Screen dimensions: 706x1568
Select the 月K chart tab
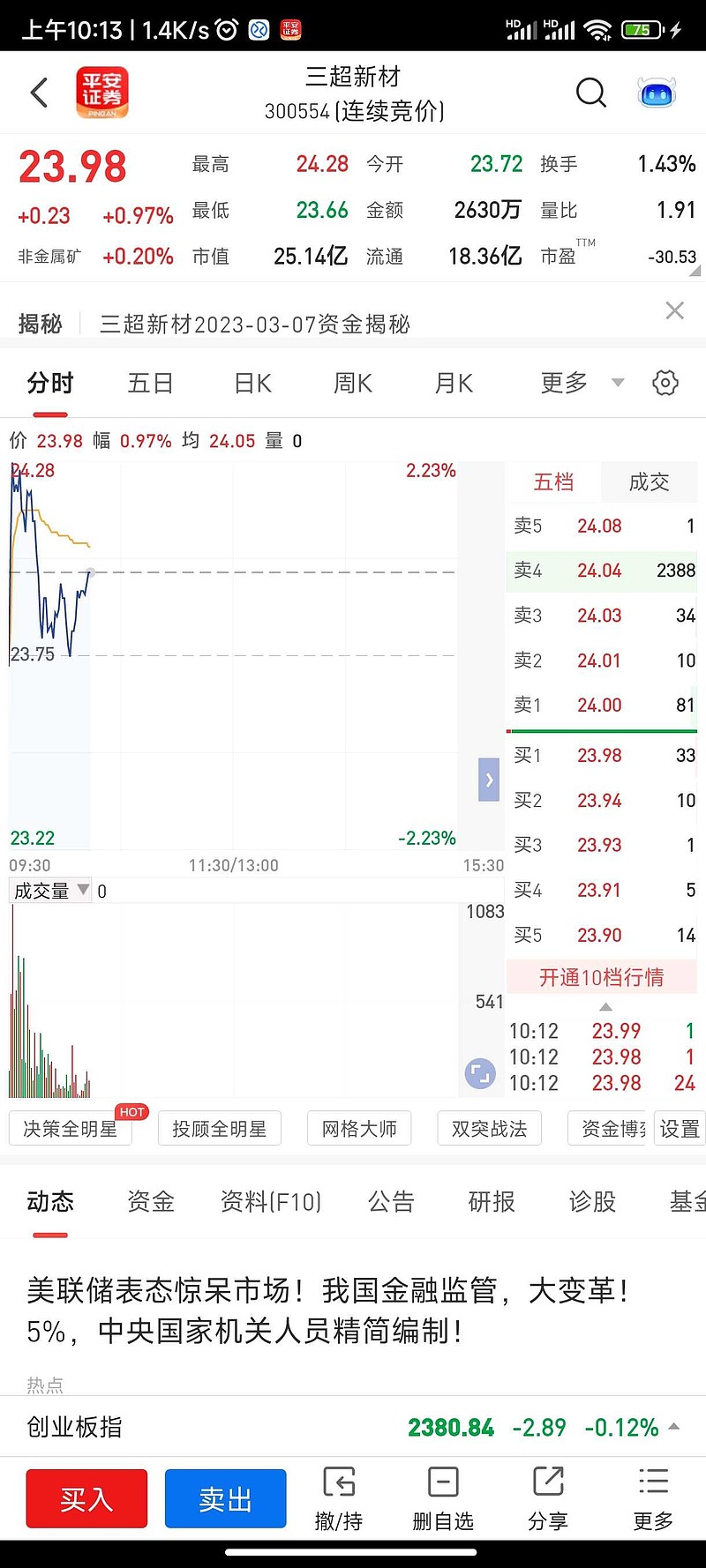click(x=454, y=383)
